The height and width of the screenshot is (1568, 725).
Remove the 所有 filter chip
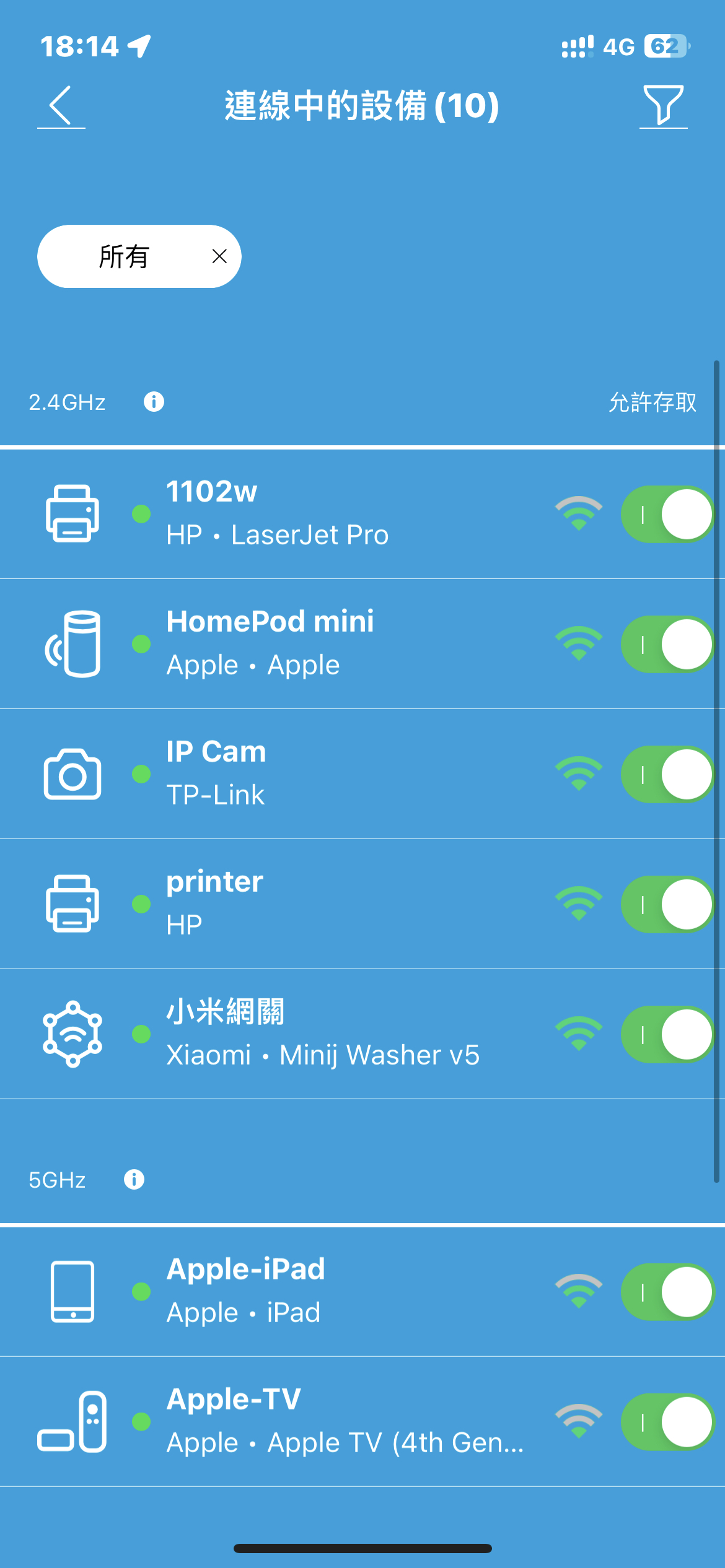pyautogui.click(x=219, y=256)
